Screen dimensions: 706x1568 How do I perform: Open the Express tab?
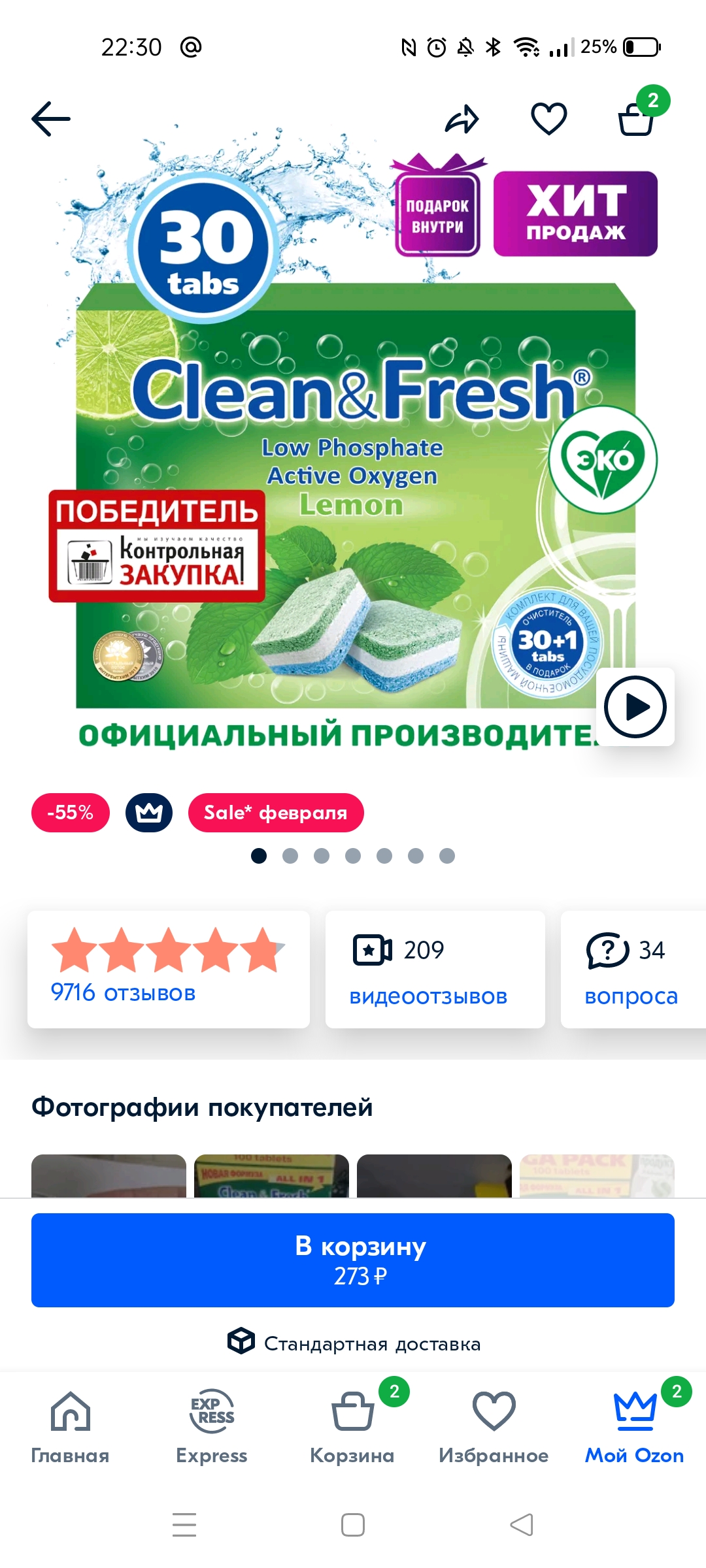(212, 1428)
